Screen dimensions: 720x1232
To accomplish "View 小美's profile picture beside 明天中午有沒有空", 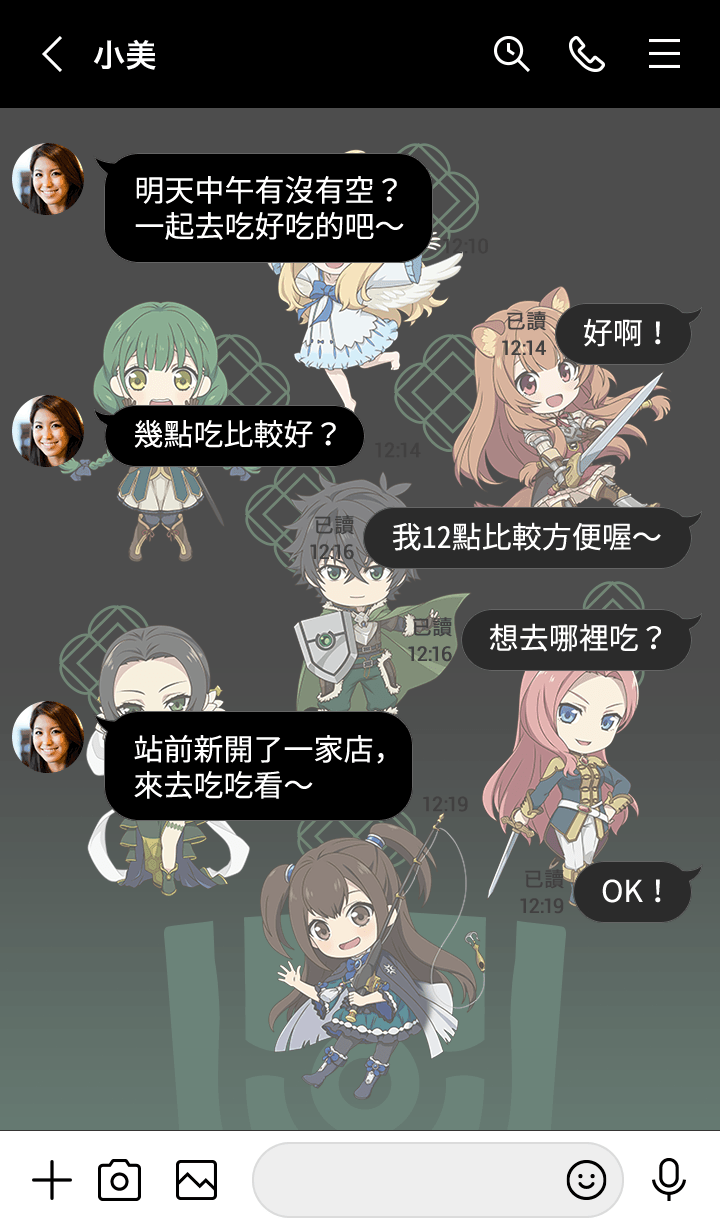I will coord(48,179).
